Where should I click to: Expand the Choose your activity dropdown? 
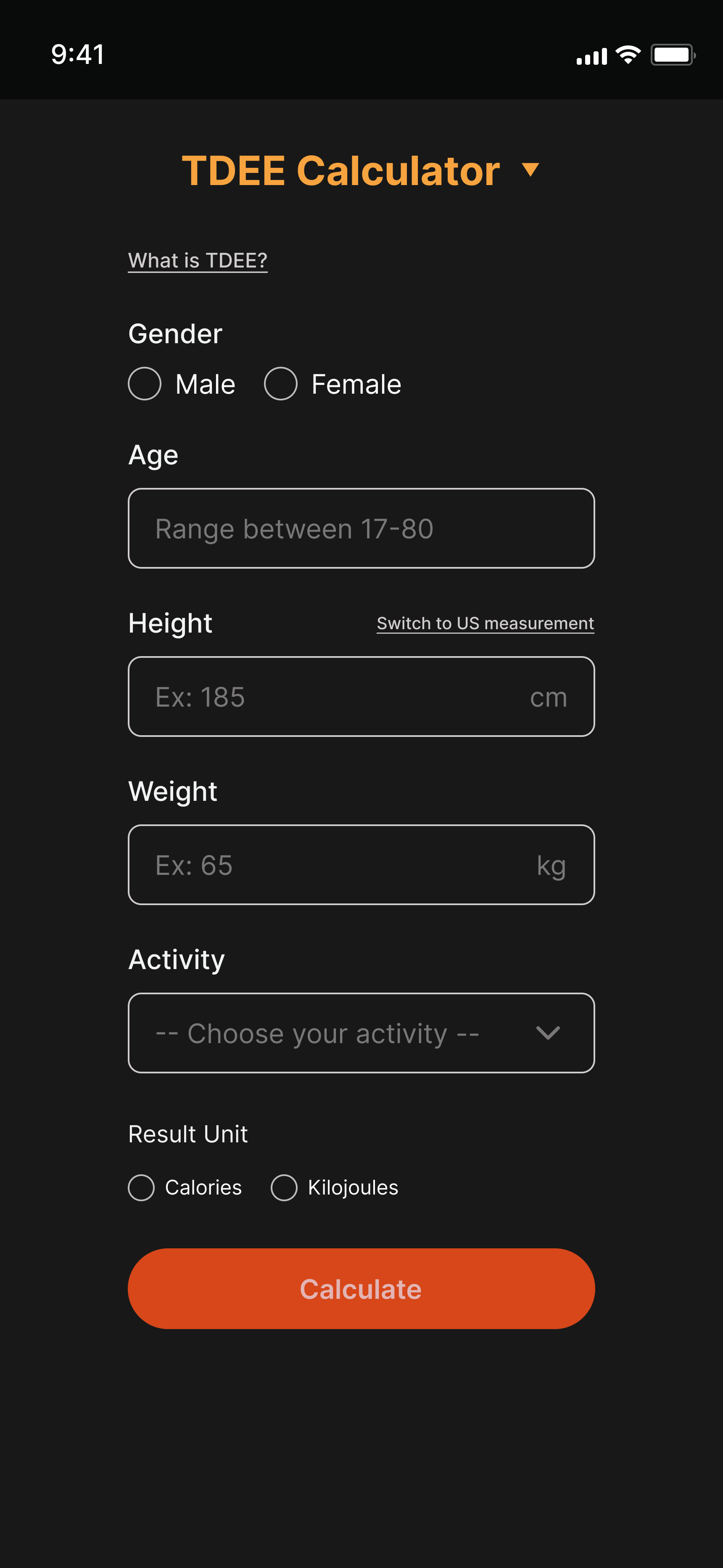[x=361, y=1033]
